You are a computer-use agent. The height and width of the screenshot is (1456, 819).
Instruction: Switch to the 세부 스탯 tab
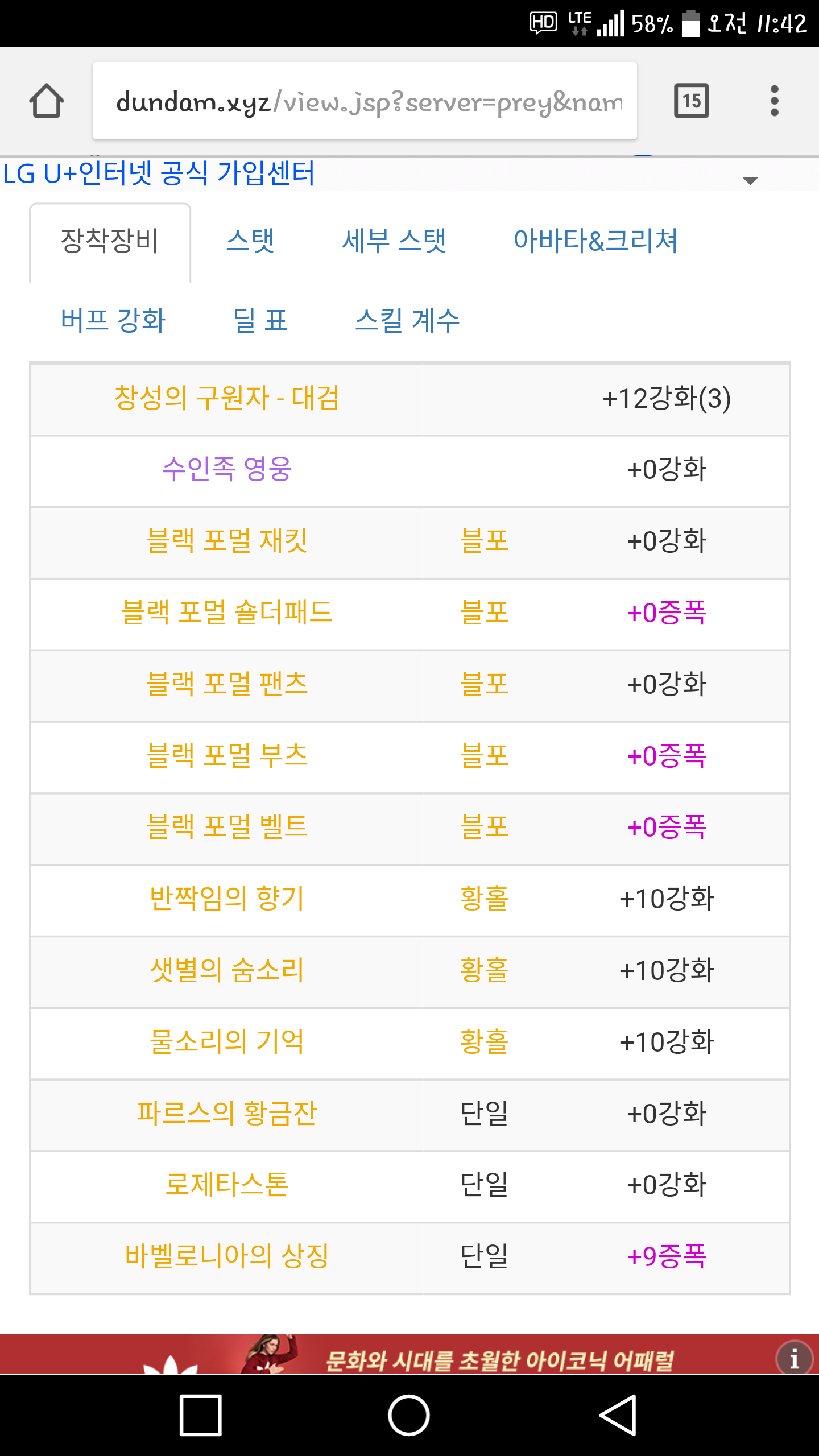click(394, 241)
